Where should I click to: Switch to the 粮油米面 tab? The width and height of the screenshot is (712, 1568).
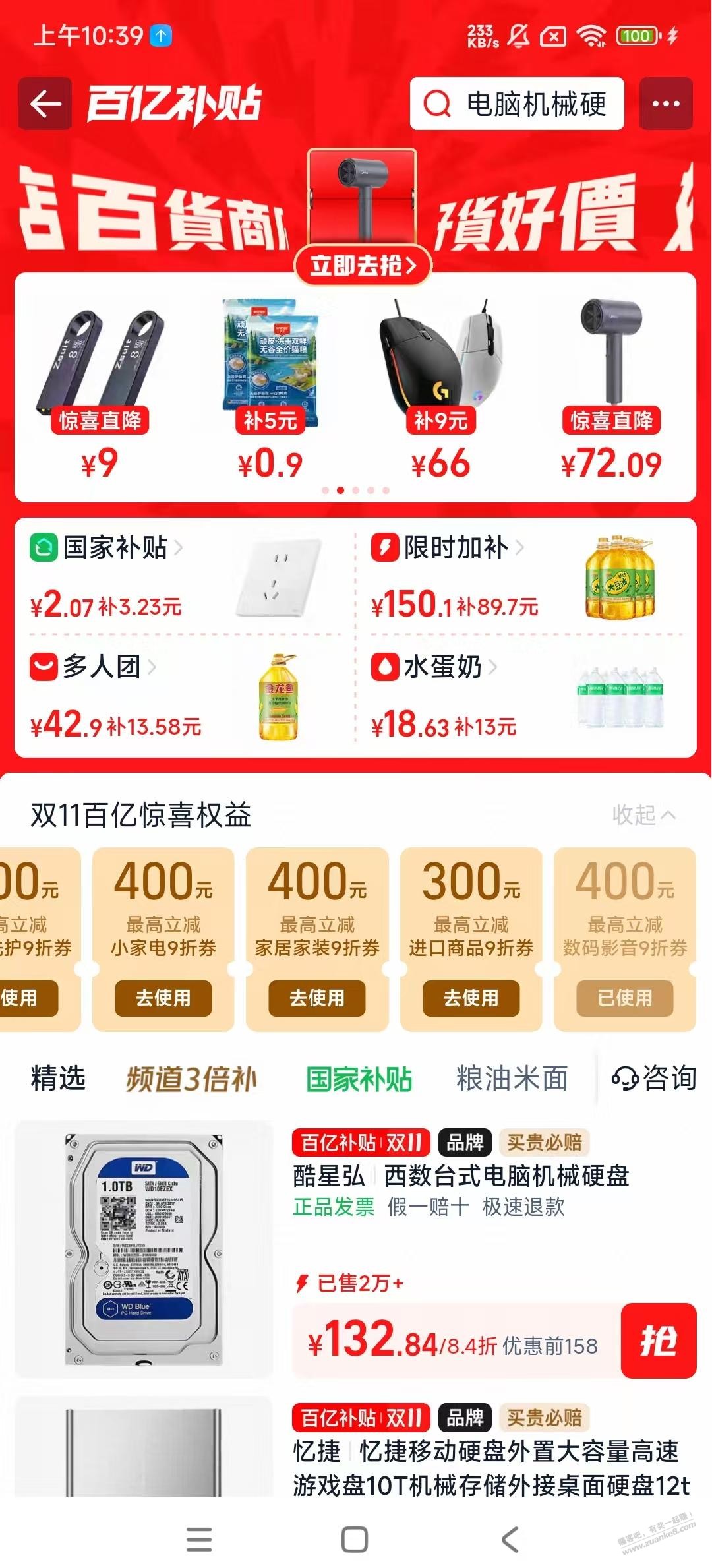click(x=512, y=1079)
